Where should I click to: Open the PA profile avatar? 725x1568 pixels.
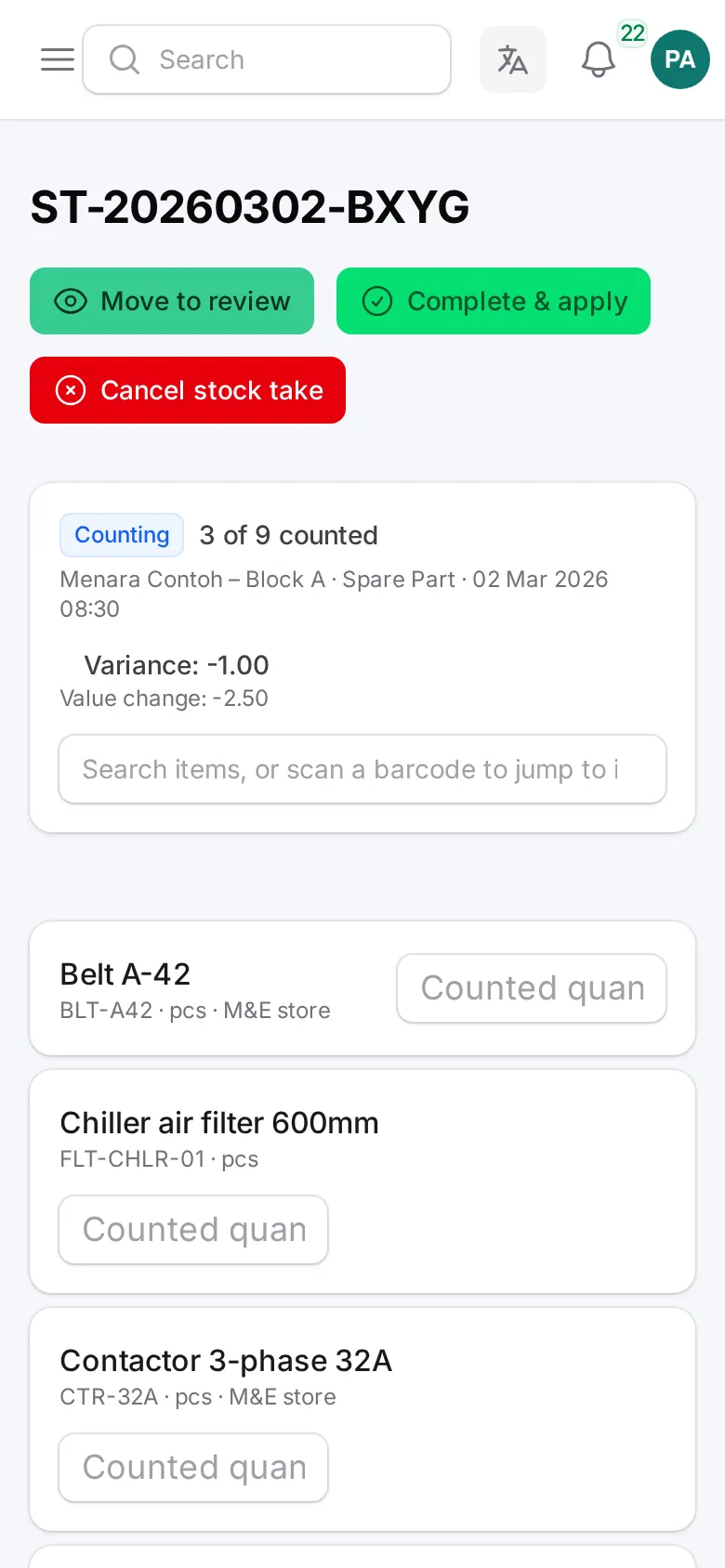680,59
